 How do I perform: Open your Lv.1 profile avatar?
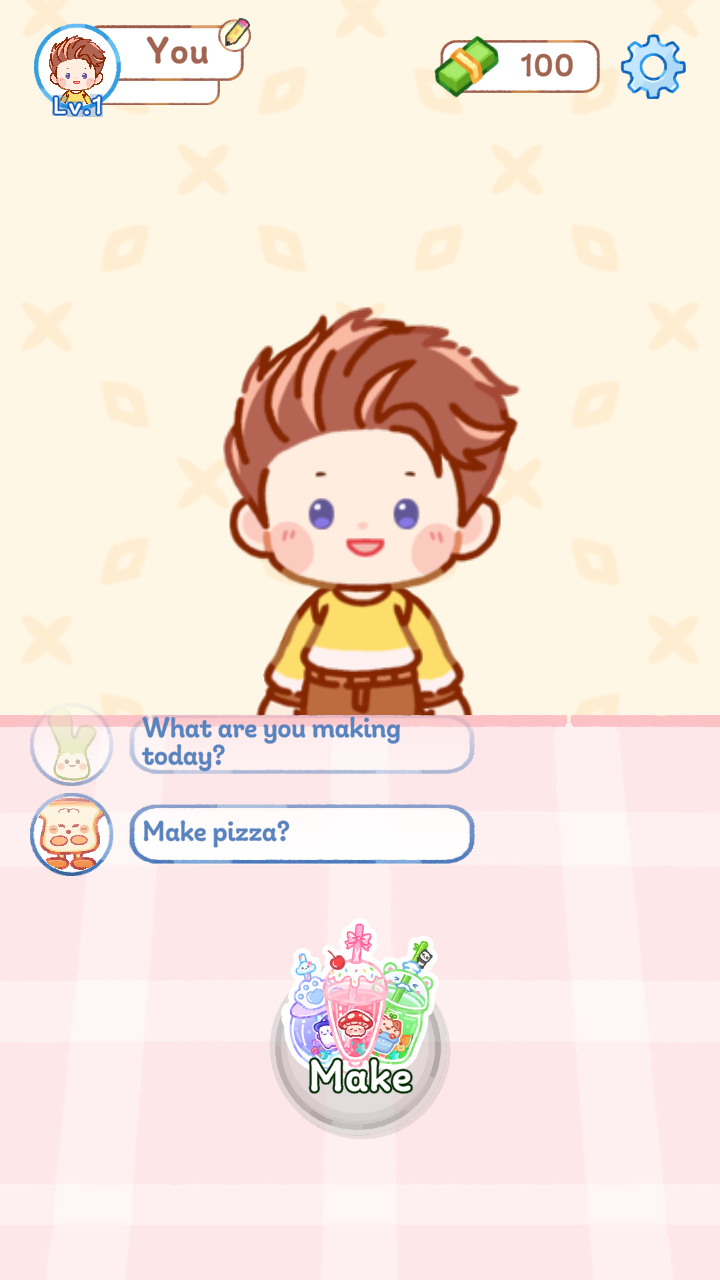[x=76, y=68]
